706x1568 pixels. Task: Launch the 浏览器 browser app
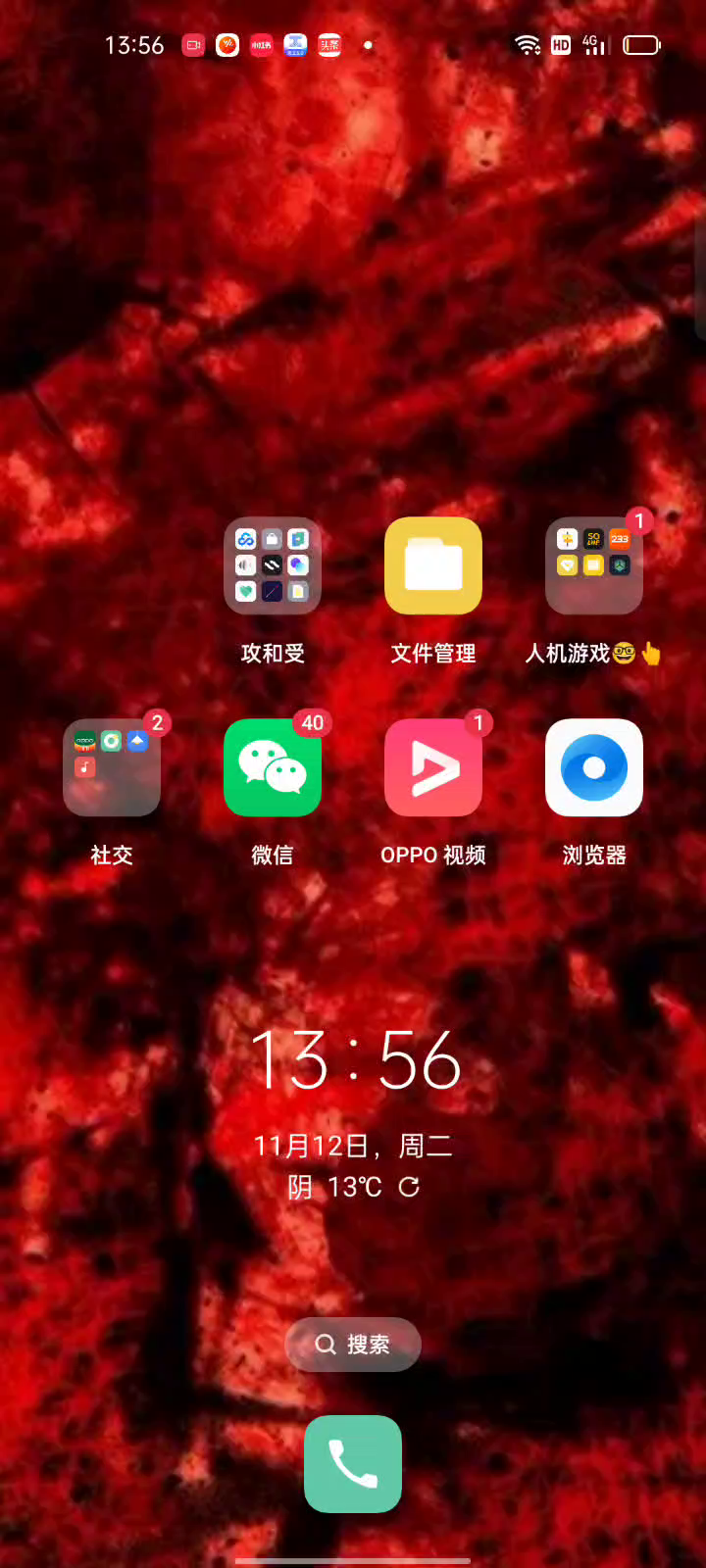[x=594, y=768]
